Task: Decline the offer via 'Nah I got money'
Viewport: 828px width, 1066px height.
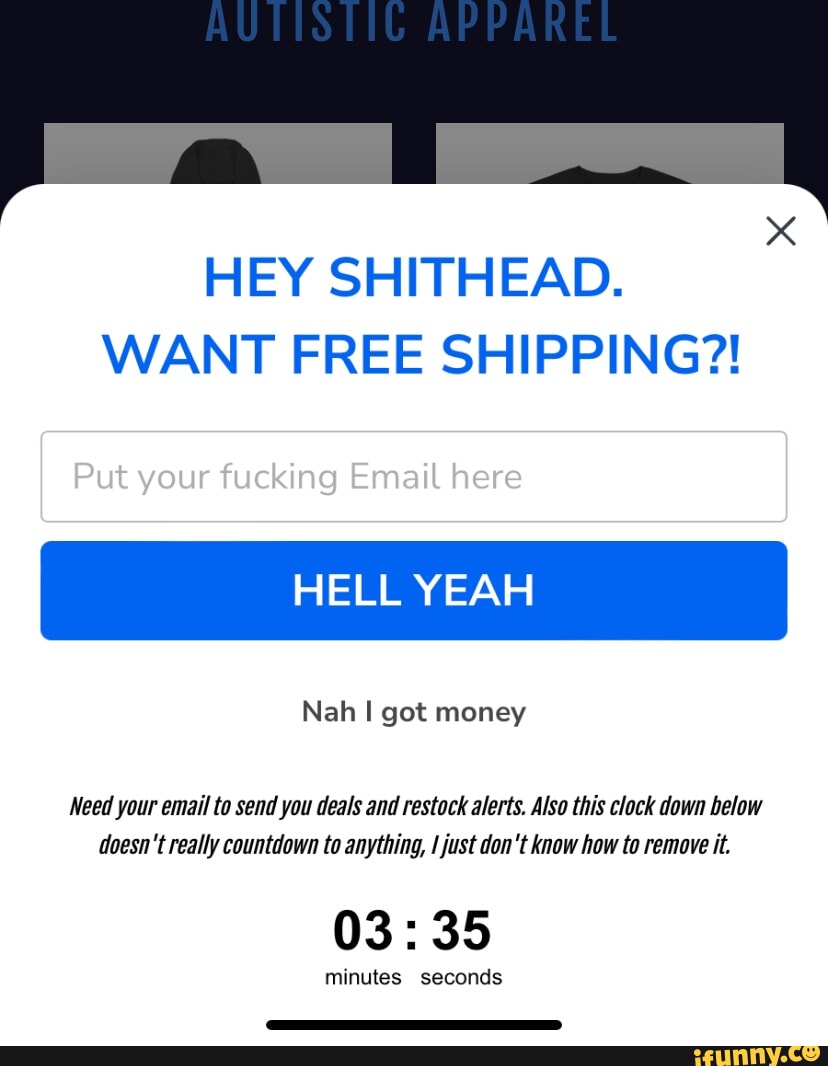Action: [x=414, y=712]
